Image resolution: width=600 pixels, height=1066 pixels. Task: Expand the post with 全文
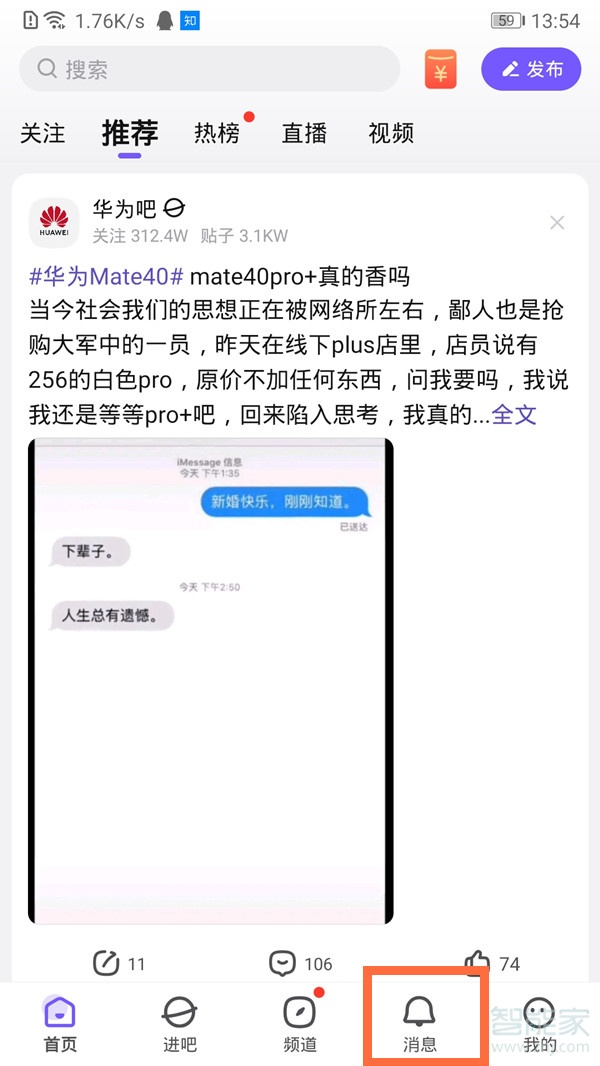(514, 414)
